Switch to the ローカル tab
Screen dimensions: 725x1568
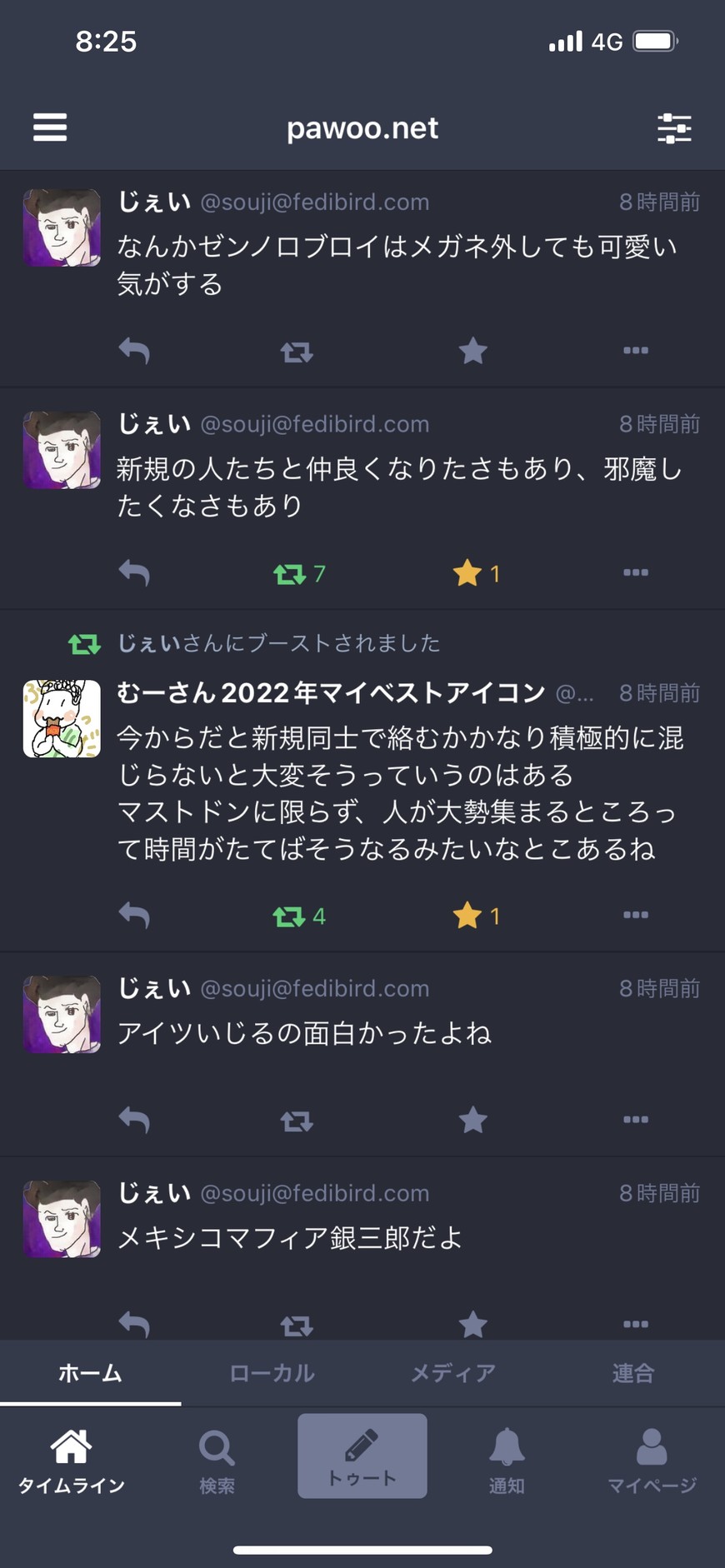coord(272,1373)
